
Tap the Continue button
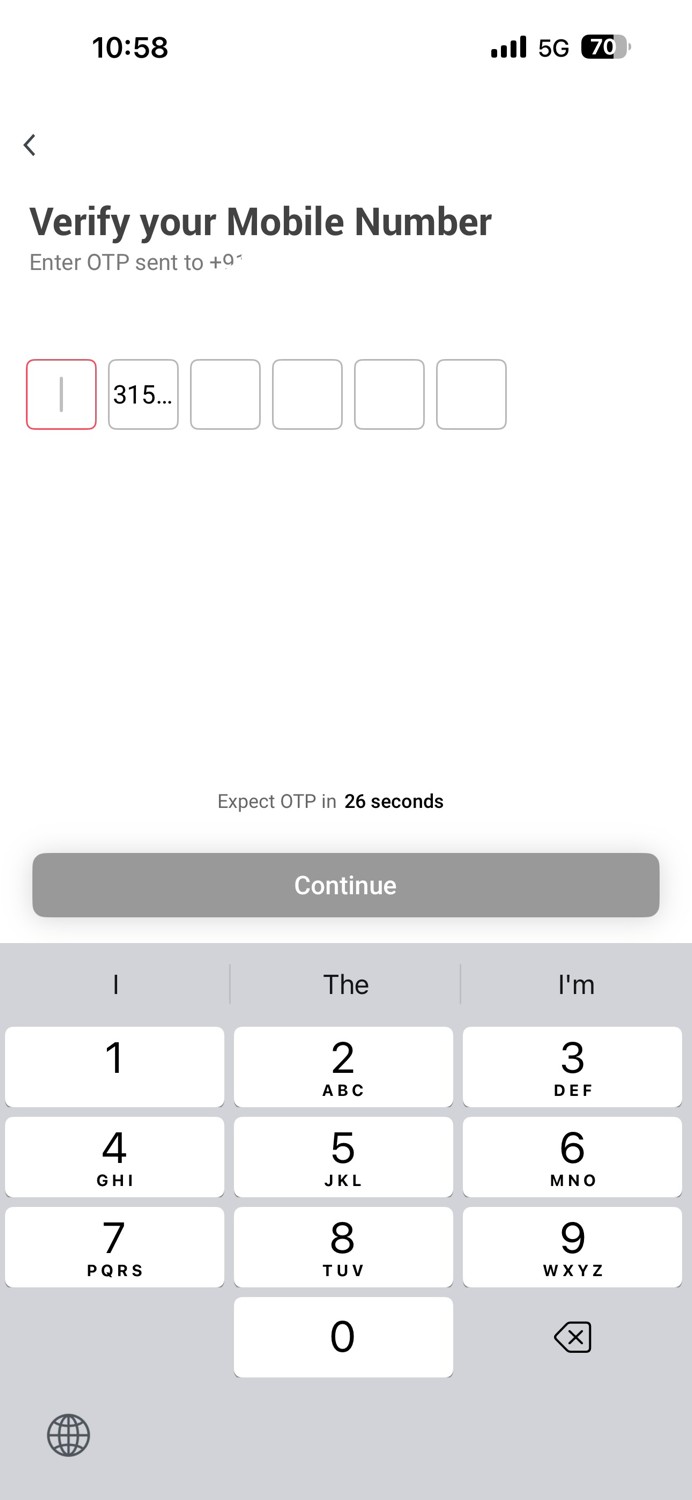(x=345, y=885)
